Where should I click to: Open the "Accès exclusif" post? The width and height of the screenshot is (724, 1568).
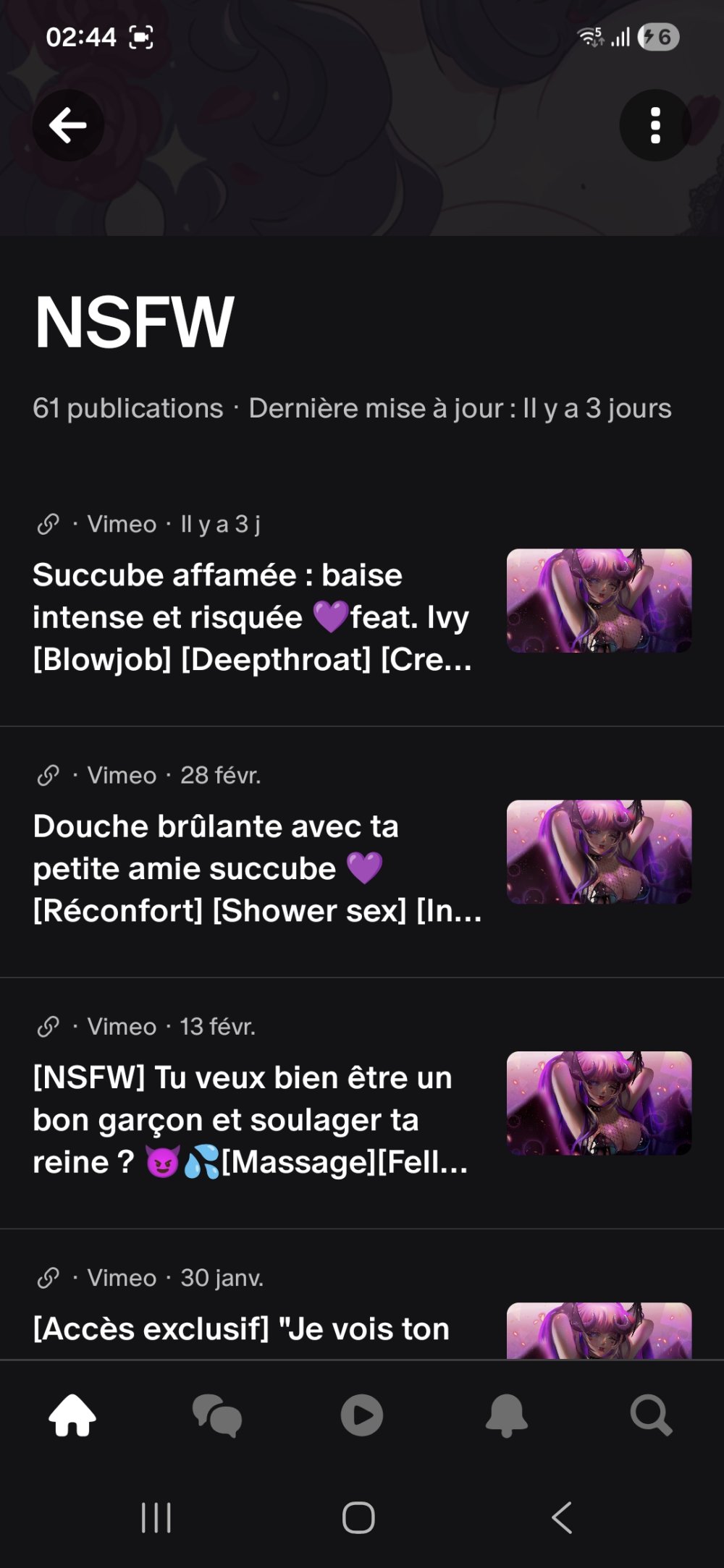coord(241,1328)
